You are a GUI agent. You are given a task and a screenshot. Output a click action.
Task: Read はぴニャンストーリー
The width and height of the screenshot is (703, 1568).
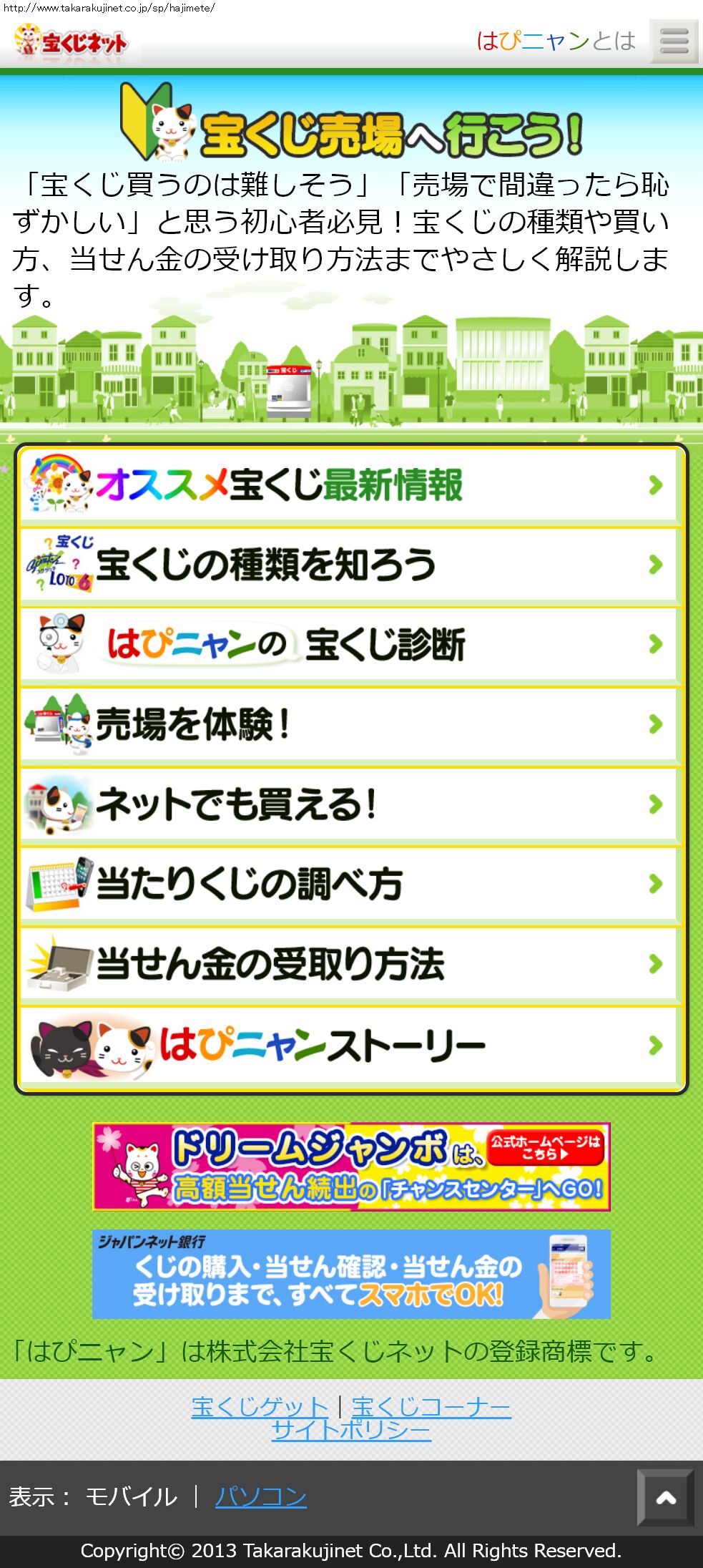coord(350,1046)
